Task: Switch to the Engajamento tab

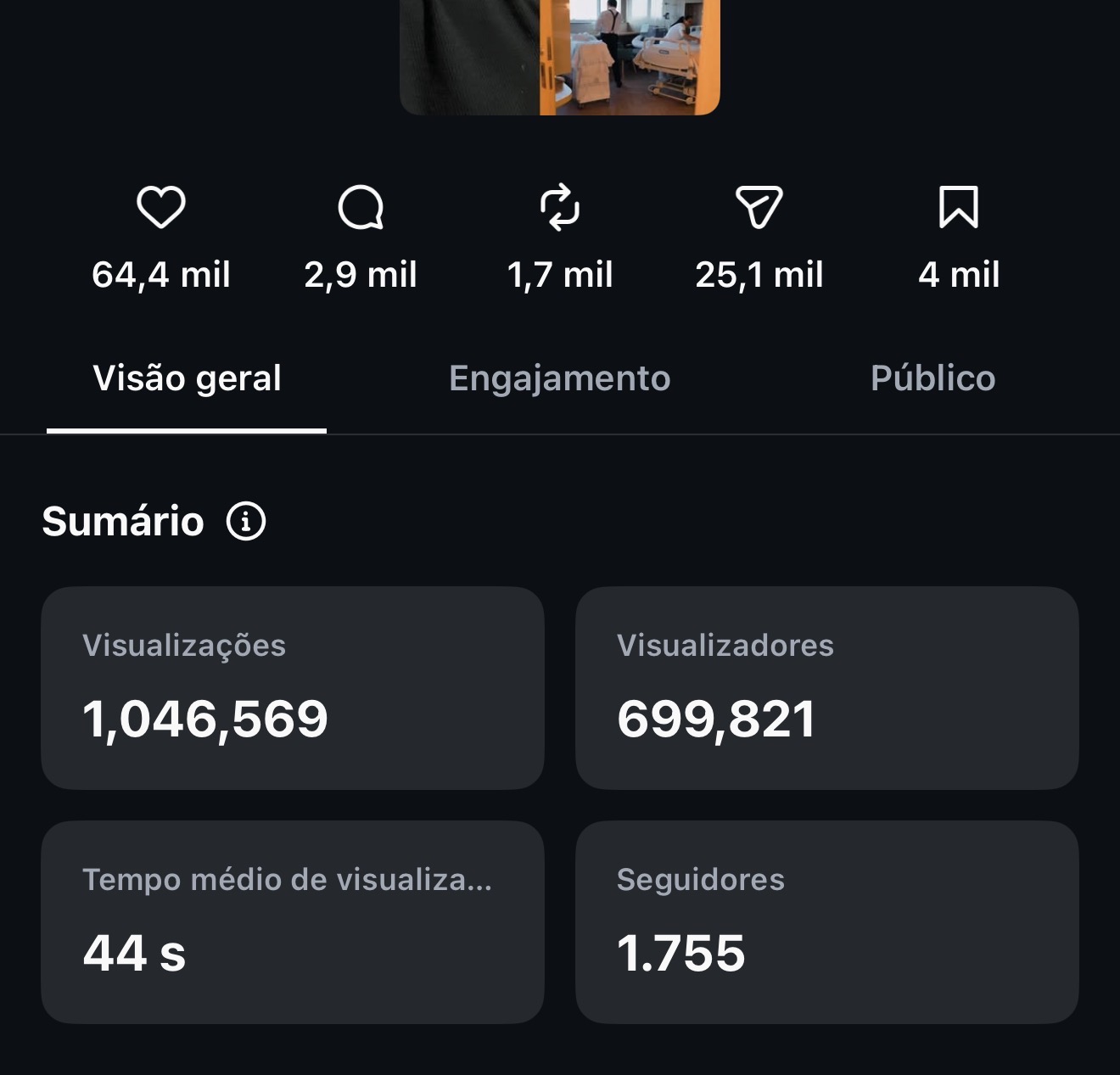Action: [559, 378]
